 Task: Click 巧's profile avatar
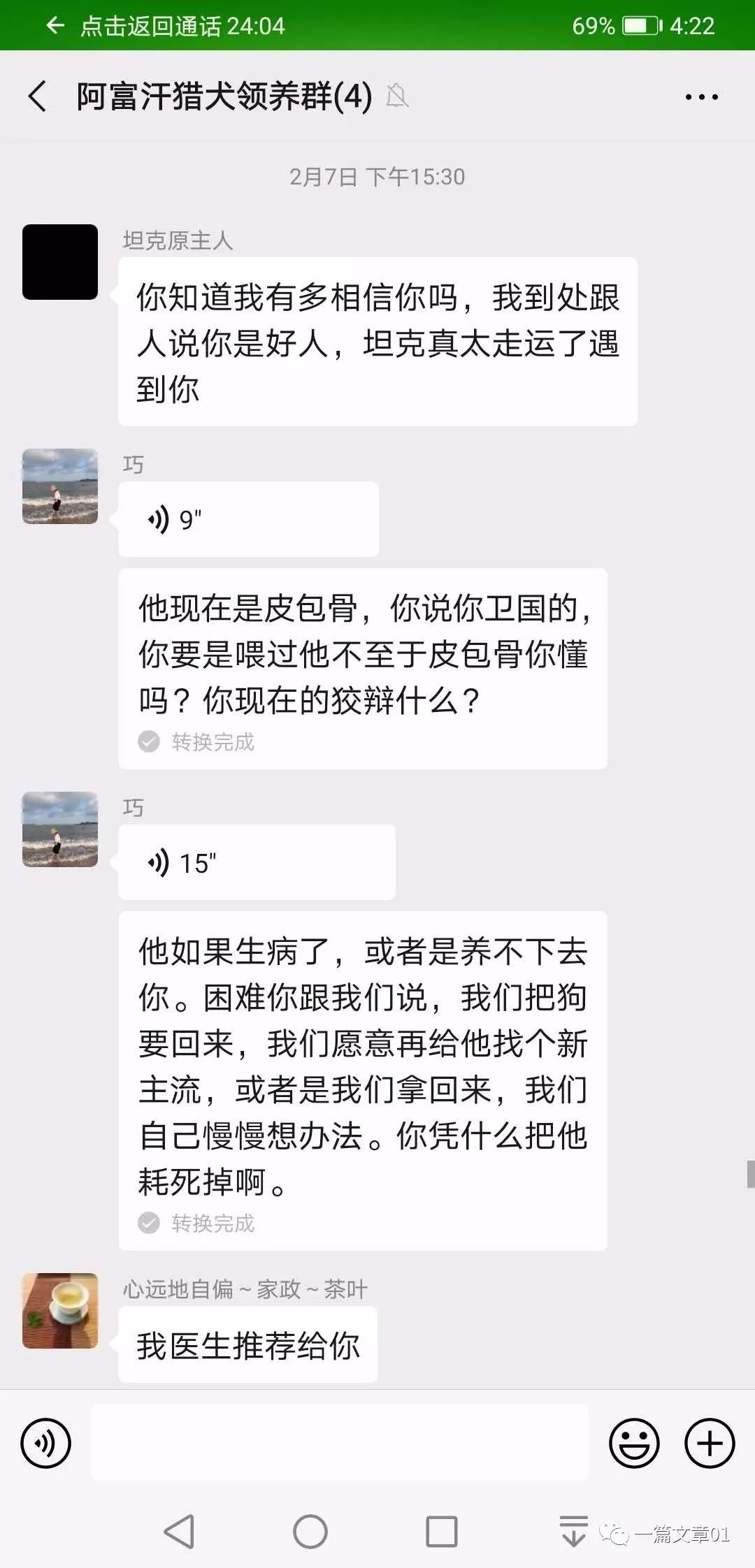point(59,488)
